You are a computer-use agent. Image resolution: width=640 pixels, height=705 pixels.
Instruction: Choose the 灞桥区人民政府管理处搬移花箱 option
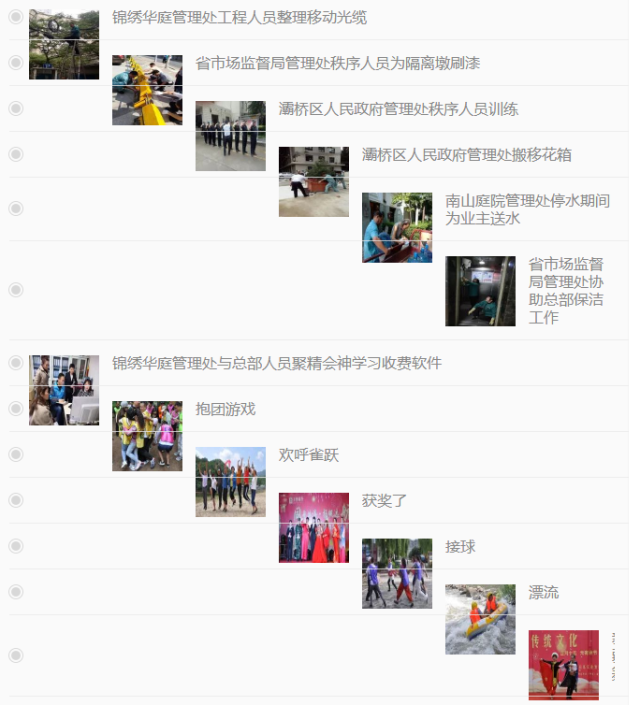point(16,154)
